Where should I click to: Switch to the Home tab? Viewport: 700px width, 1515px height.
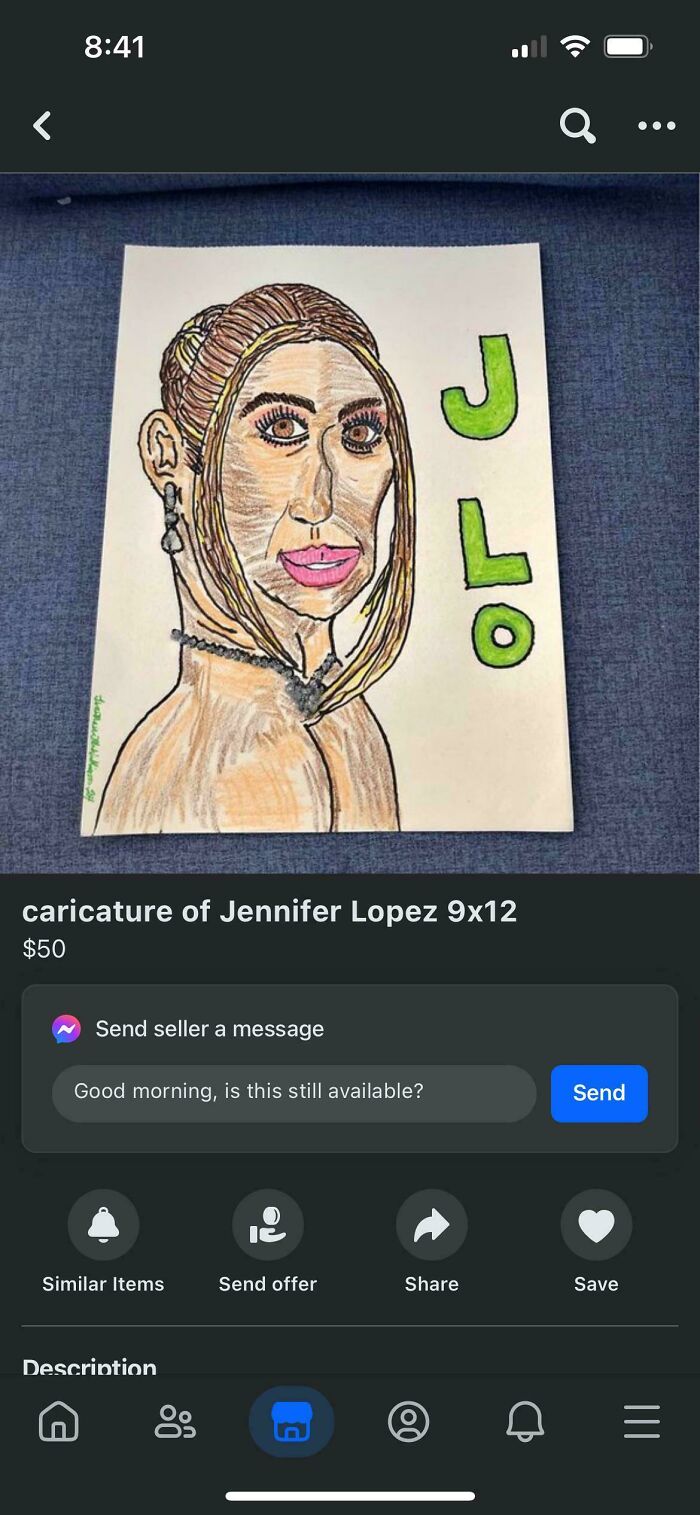pos(58,1421)
